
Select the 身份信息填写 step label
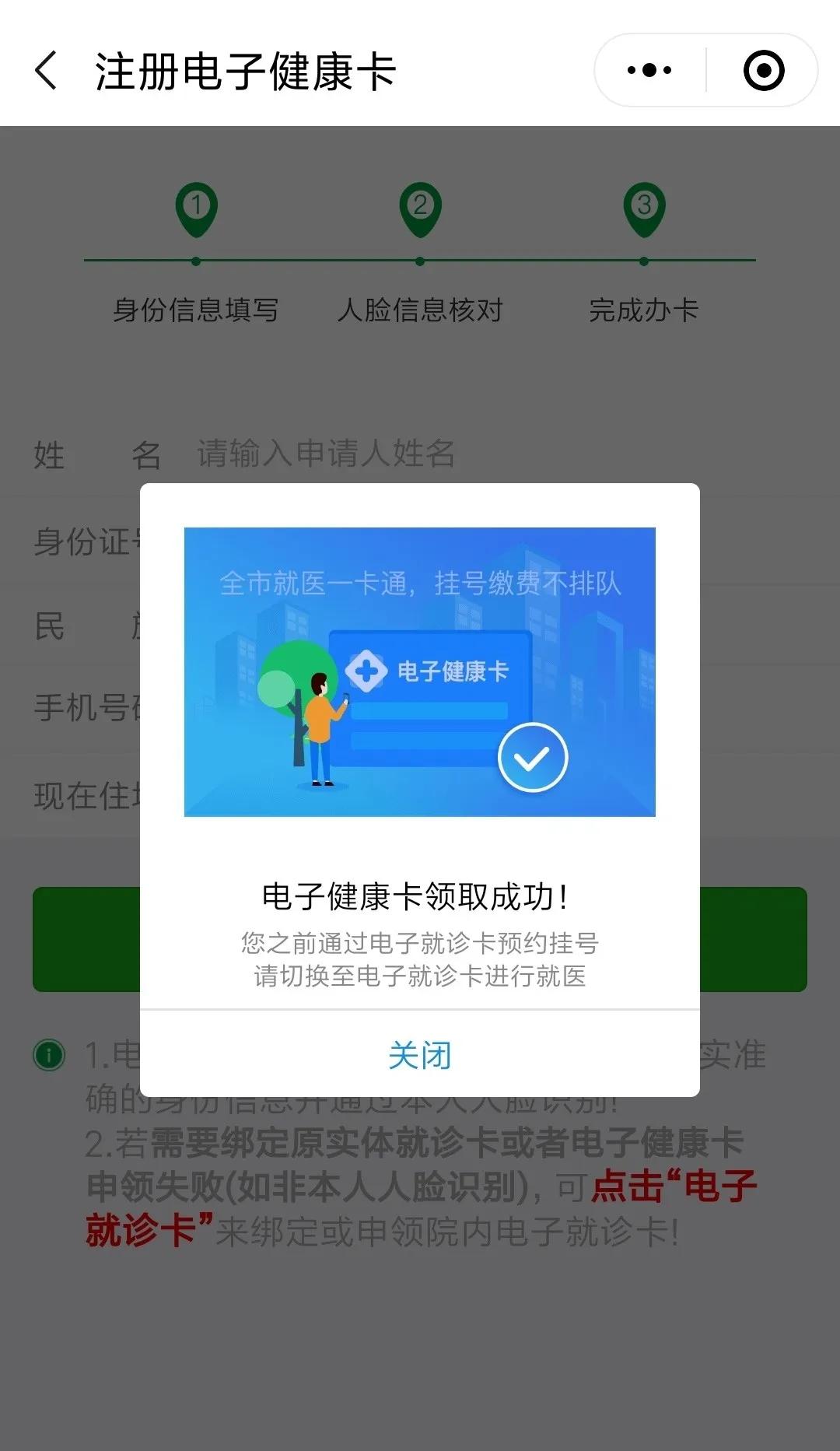(197, 310)
